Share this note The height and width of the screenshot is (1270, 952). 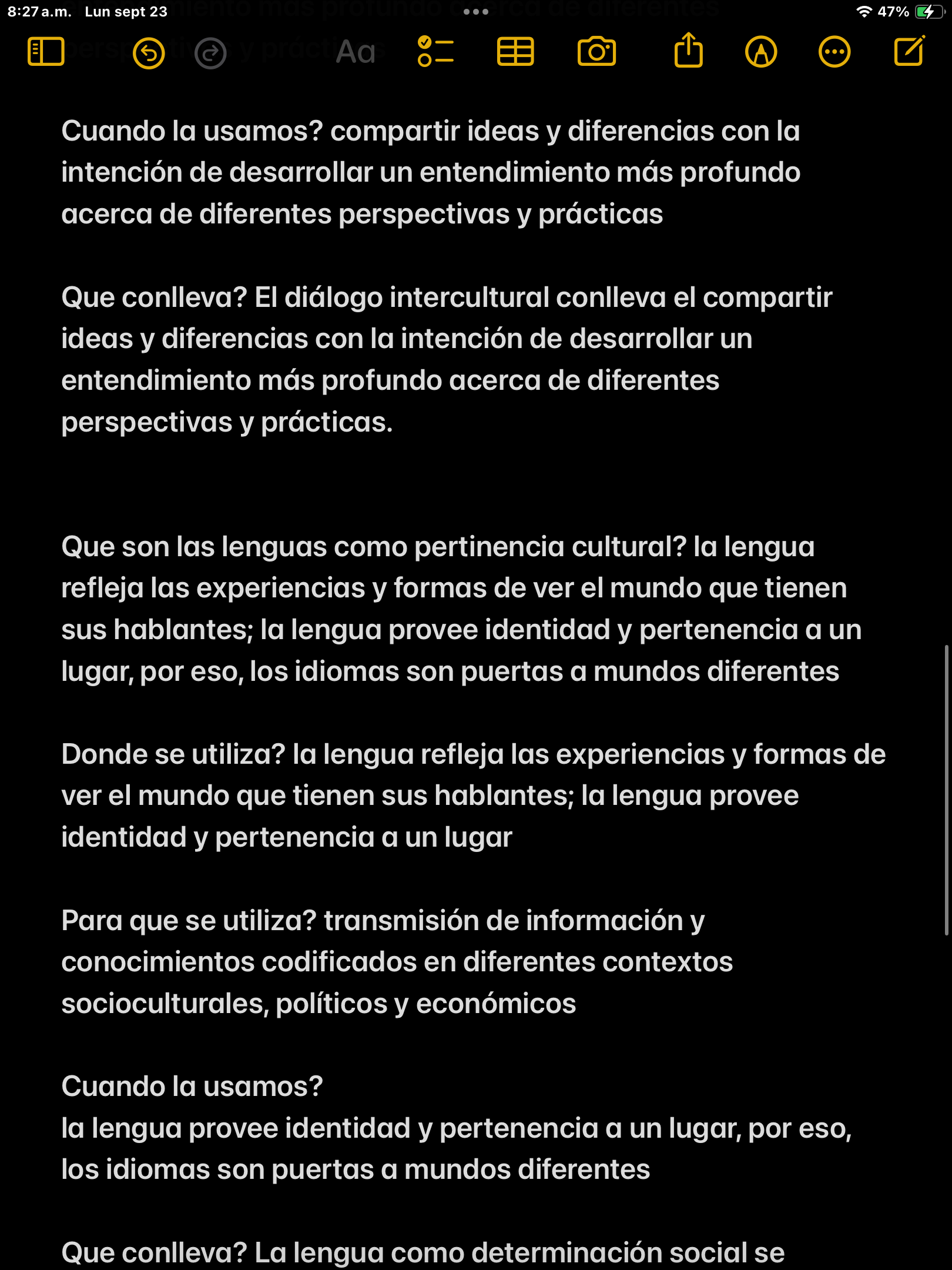pyautogui.click(x=688, y=51)
